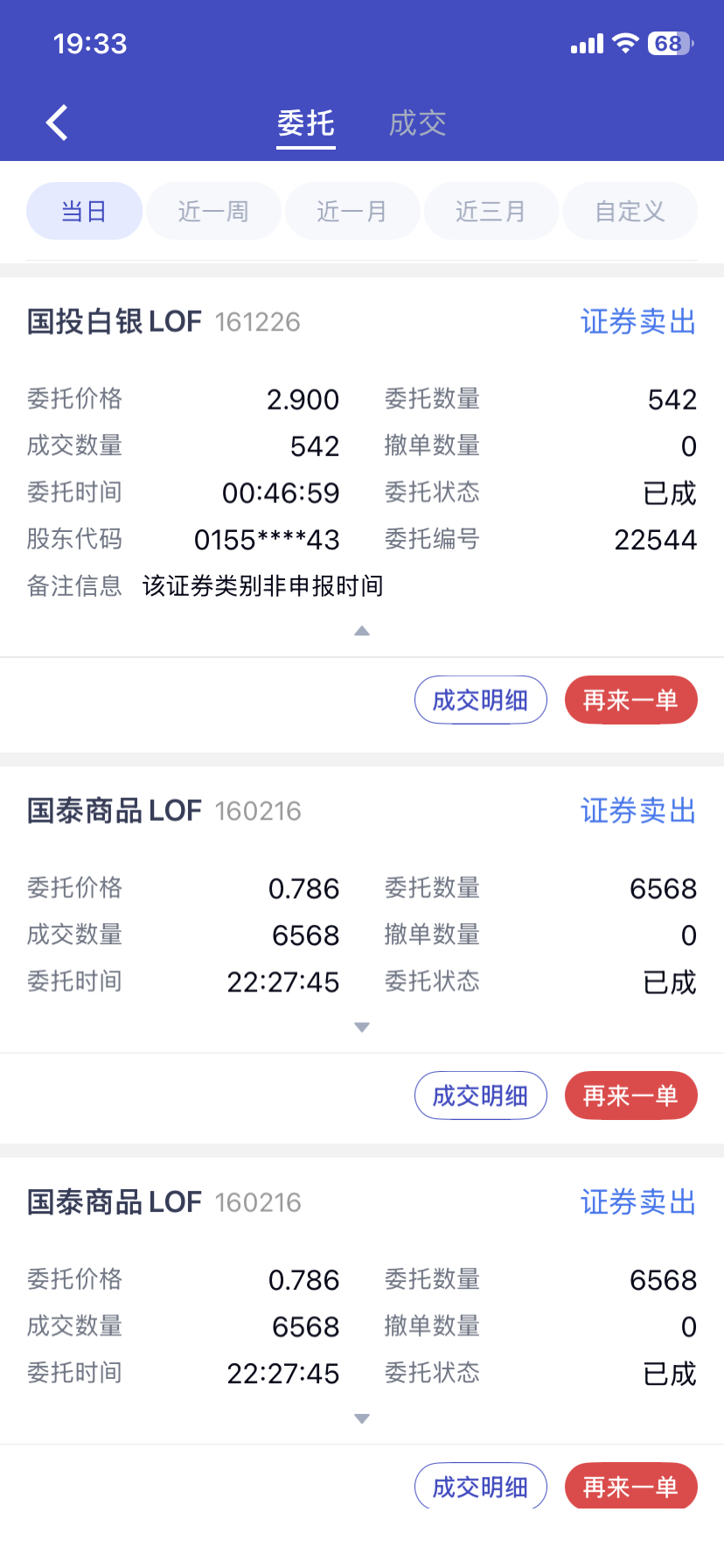Collapse the 国投白银LOF order details
Viewport: 724px width, 1568px height.
pyautogui.click(x=362, y=631)
